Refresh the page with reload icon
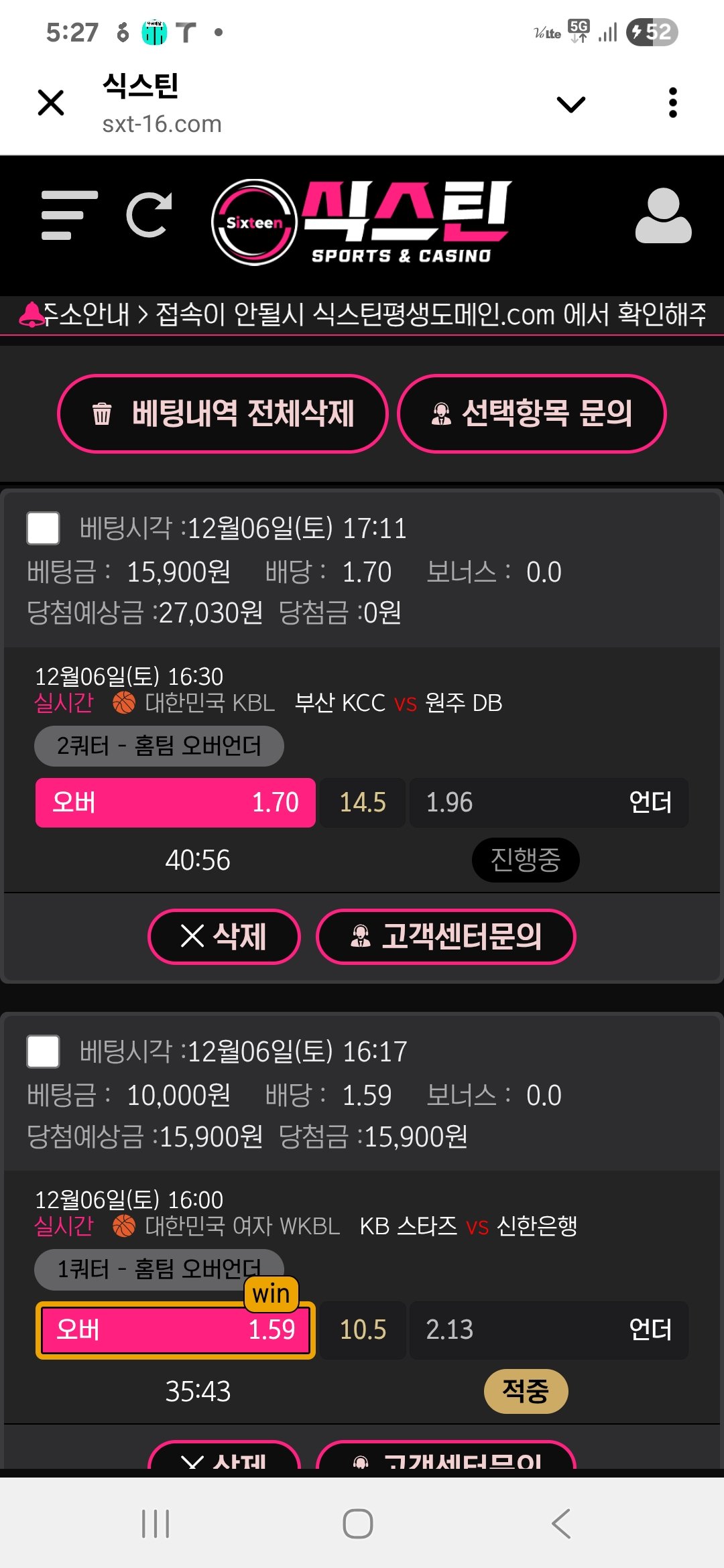This screenshot has height=1568, width=724. [x=149, y=215]
